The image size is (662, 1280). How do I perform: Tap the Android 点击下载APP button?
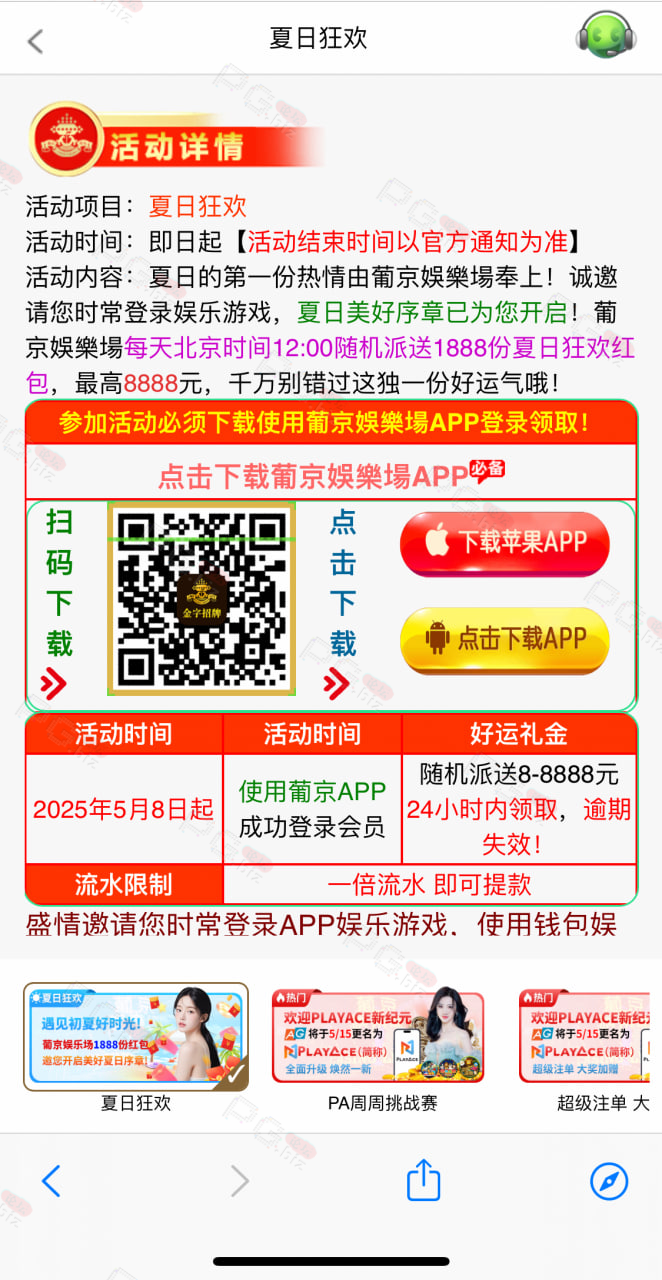click(505, 640)
